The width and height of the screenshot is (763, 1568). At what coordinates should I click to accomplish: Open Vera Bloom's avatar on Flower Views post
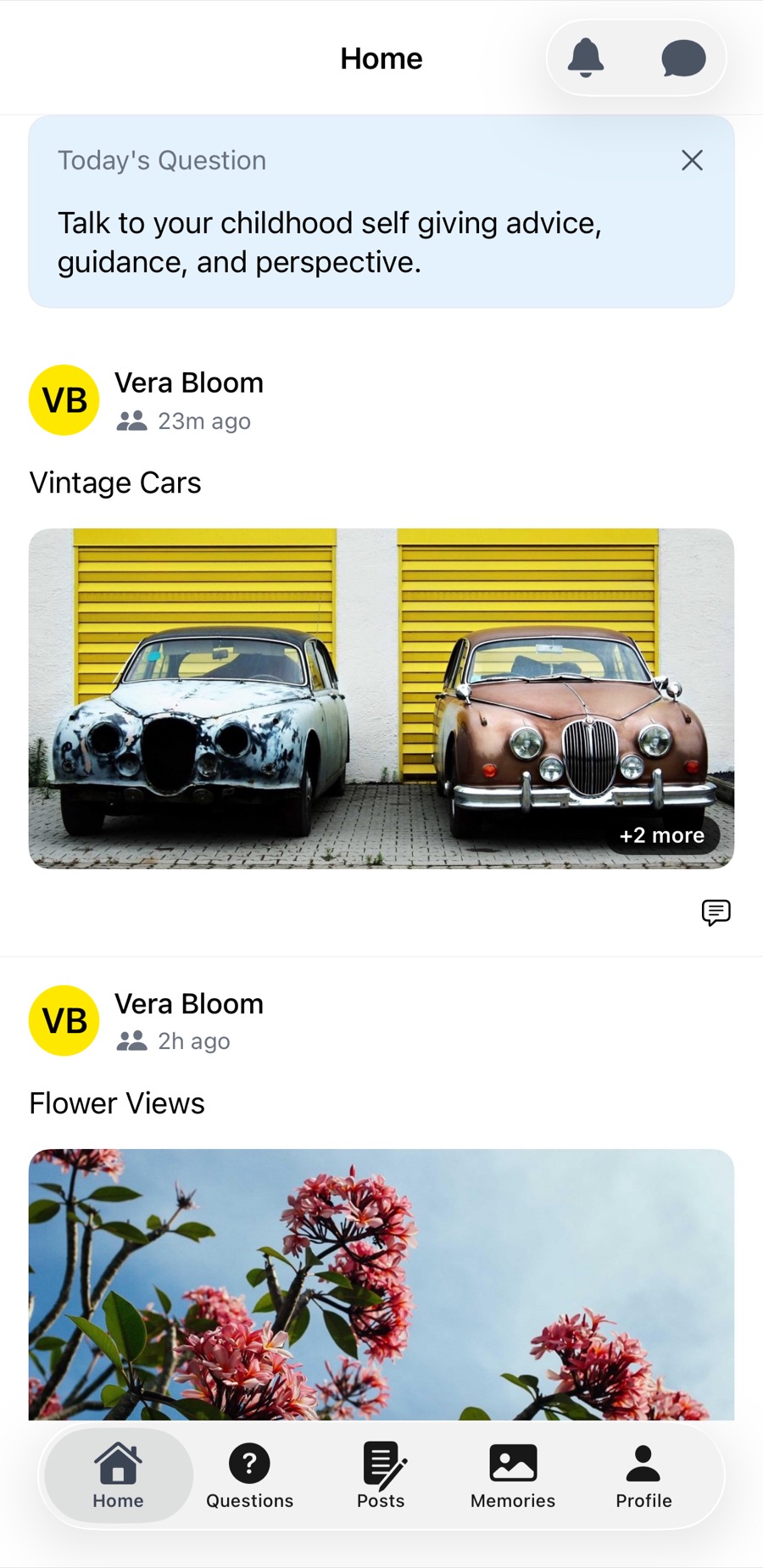coord(64,1020)
